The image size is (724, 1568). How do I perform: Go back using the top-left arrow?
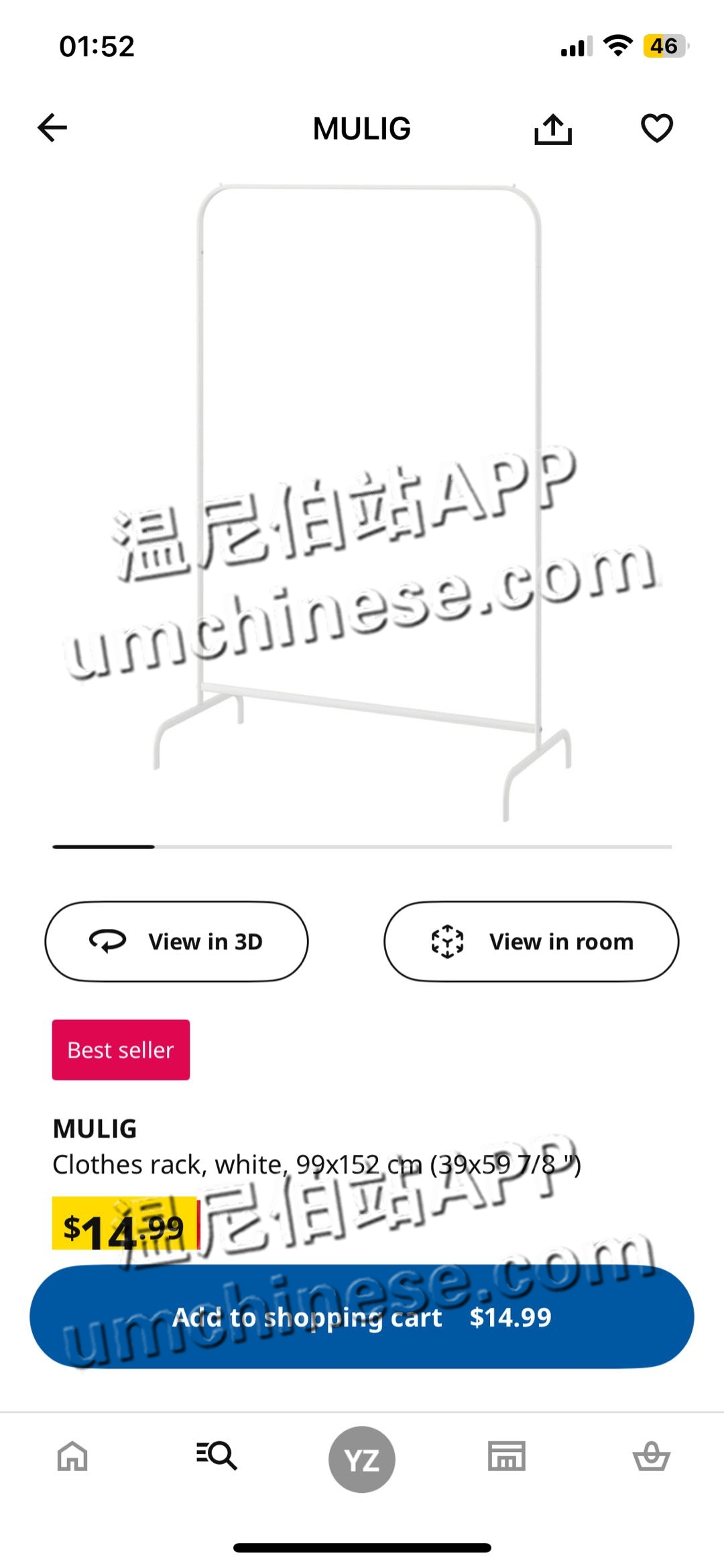pos(52,127)
